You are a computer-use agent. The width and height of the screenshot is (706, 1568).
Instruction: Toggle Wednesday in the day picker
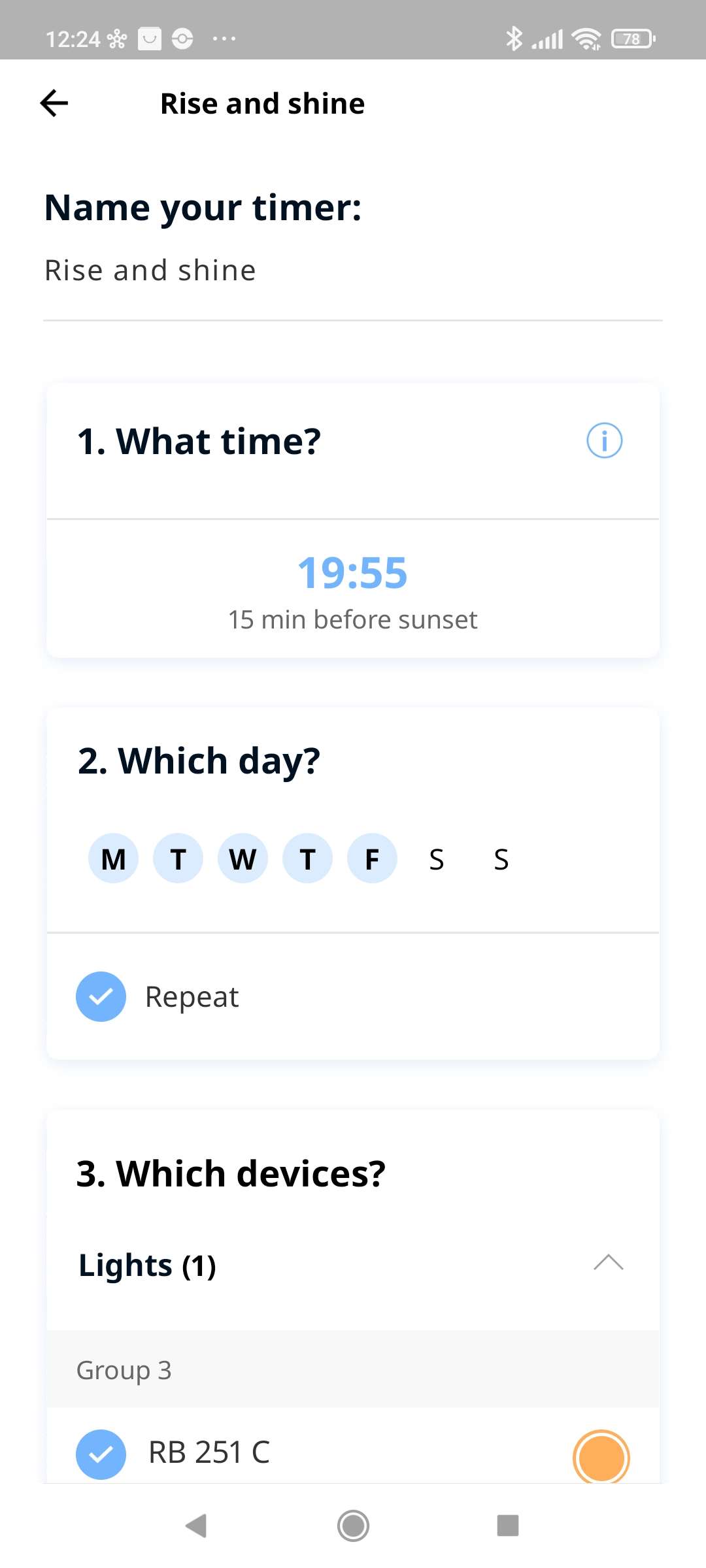click(x=243, y=858)
